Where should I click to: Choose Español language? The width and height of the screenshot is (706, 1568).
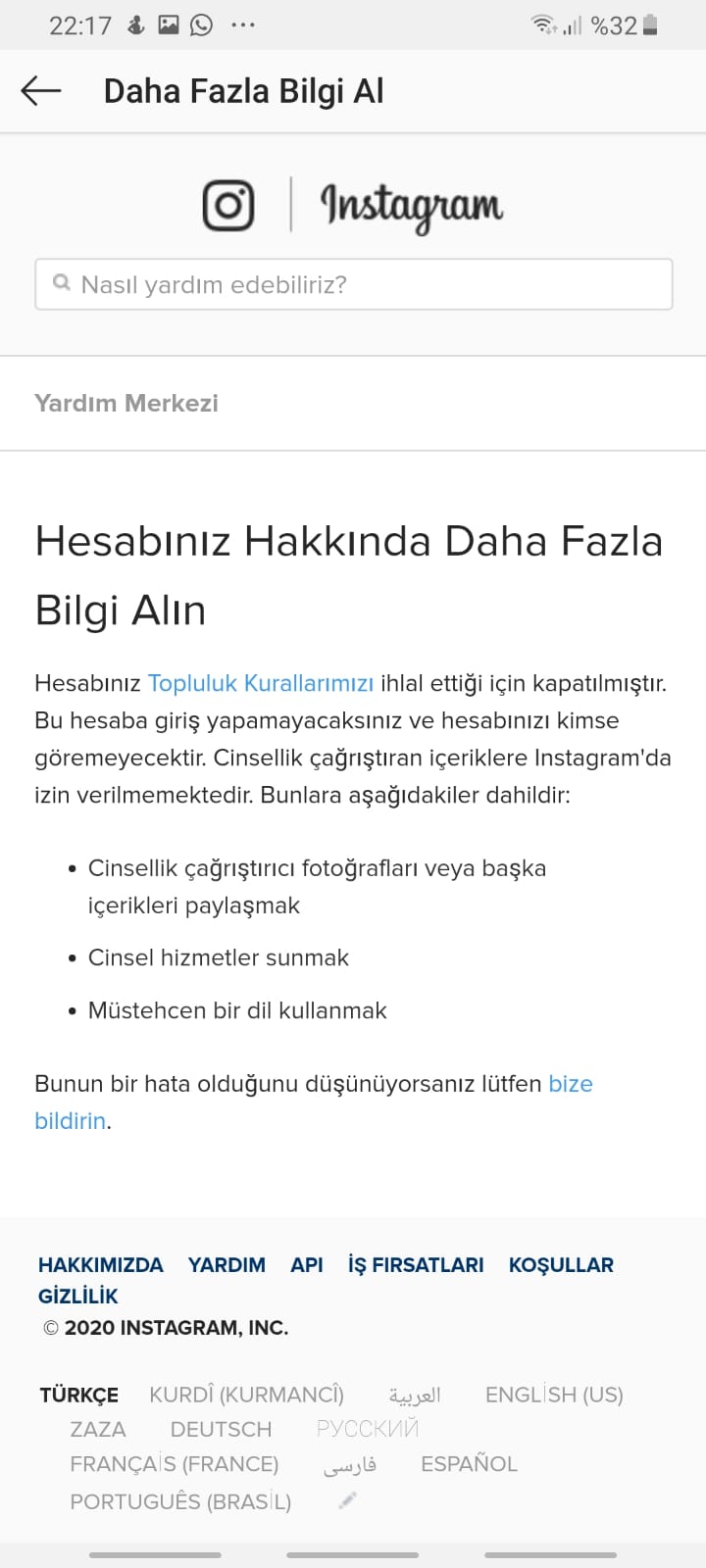click(469, 1464)
